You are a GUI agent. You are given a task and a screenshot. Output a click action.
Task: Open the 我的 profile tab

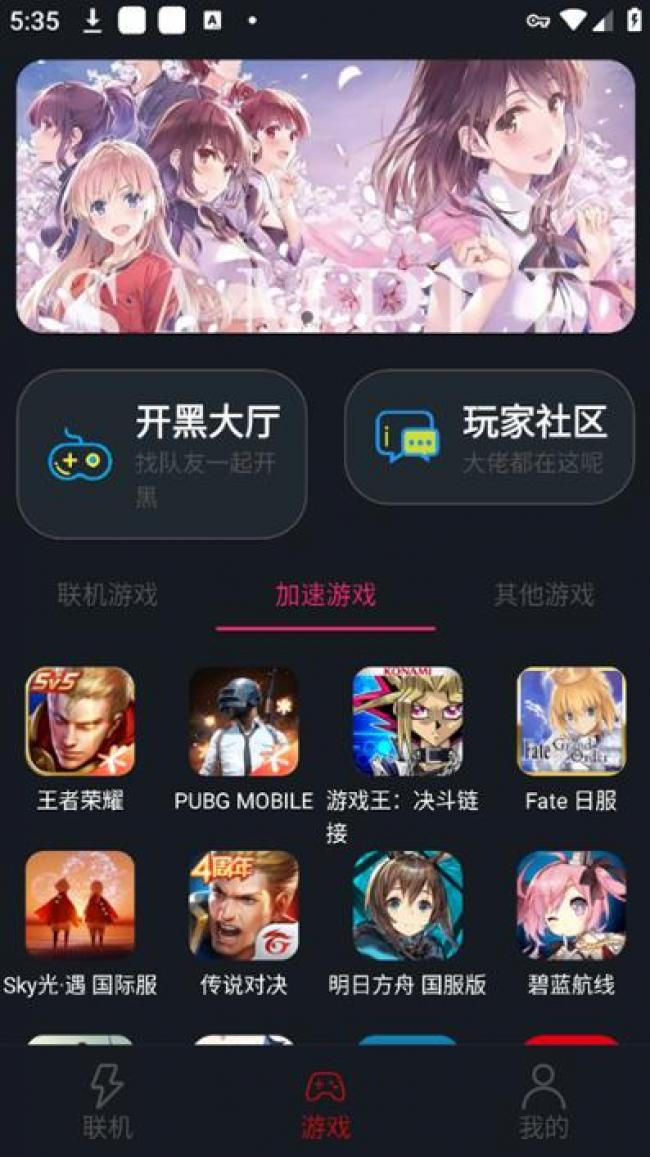pyautogui.click(x=543, y=1101)
